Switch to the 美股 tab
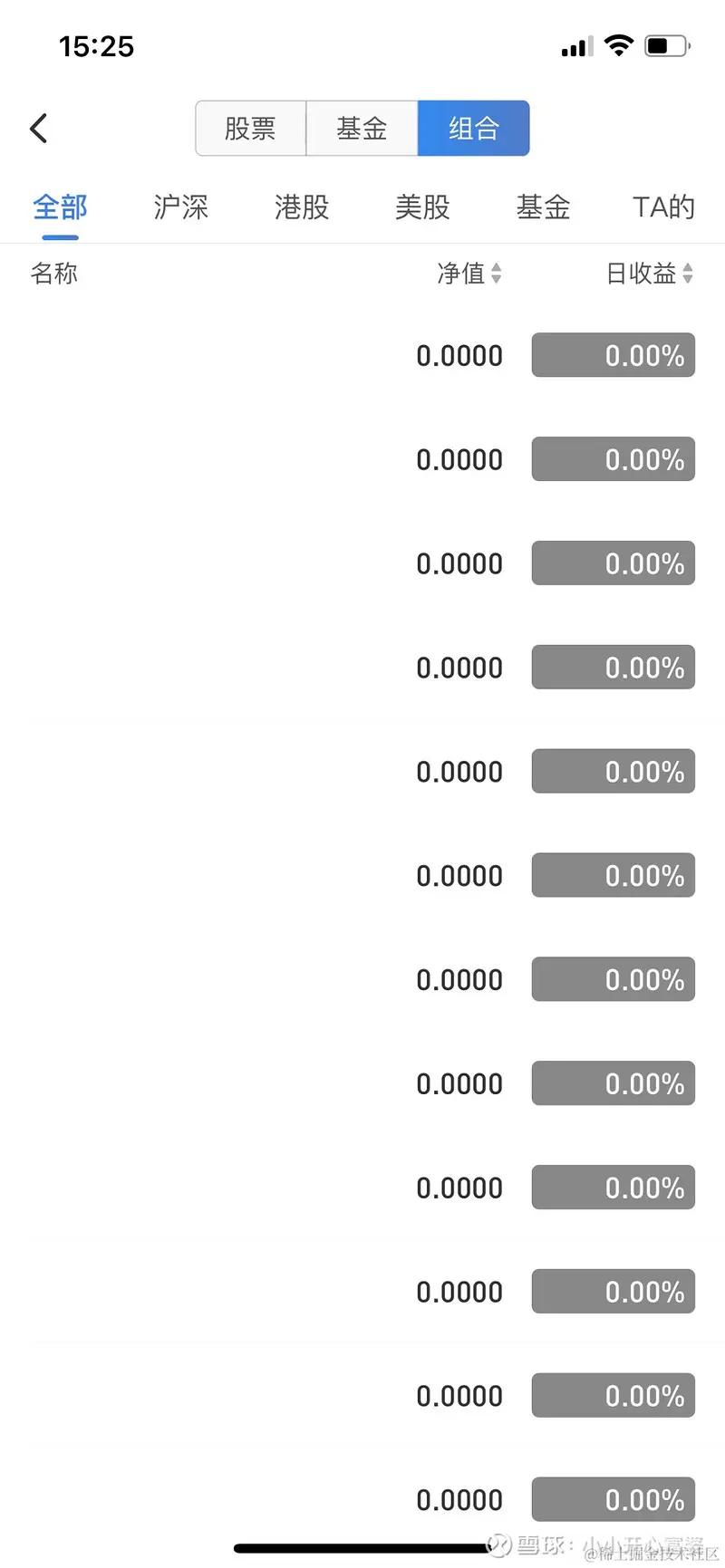Image resolution: width=725 pixels, height=1568 pixels. pos(422,207)
